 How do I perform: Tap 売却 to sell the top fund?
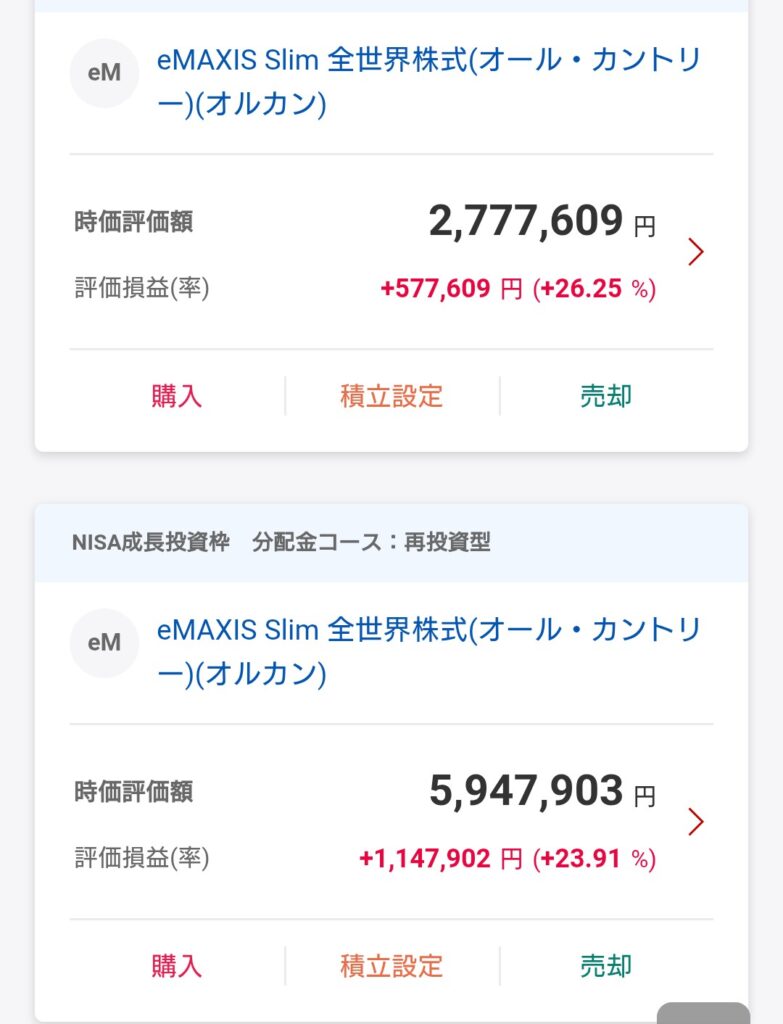[x=602, y=397]
